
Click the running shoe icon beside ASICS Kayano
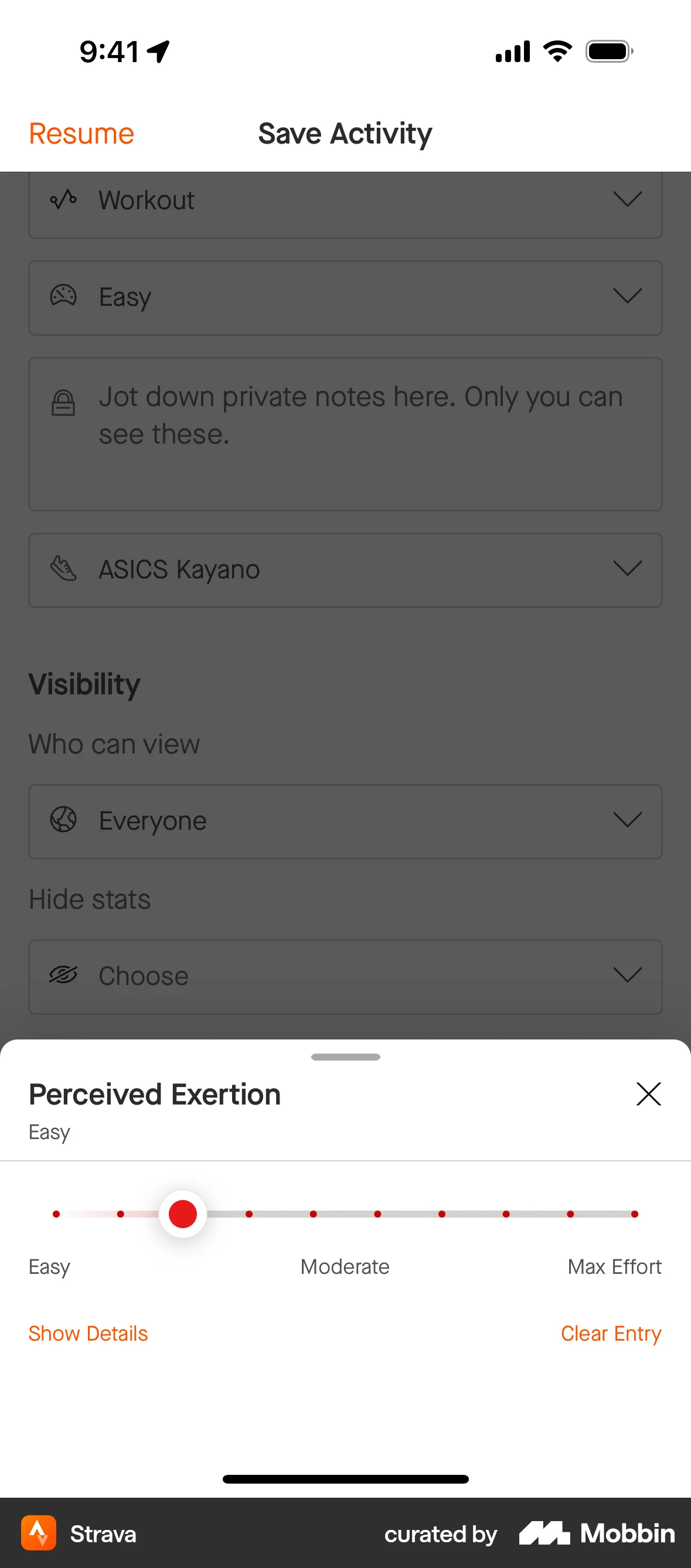click(63, 570)
